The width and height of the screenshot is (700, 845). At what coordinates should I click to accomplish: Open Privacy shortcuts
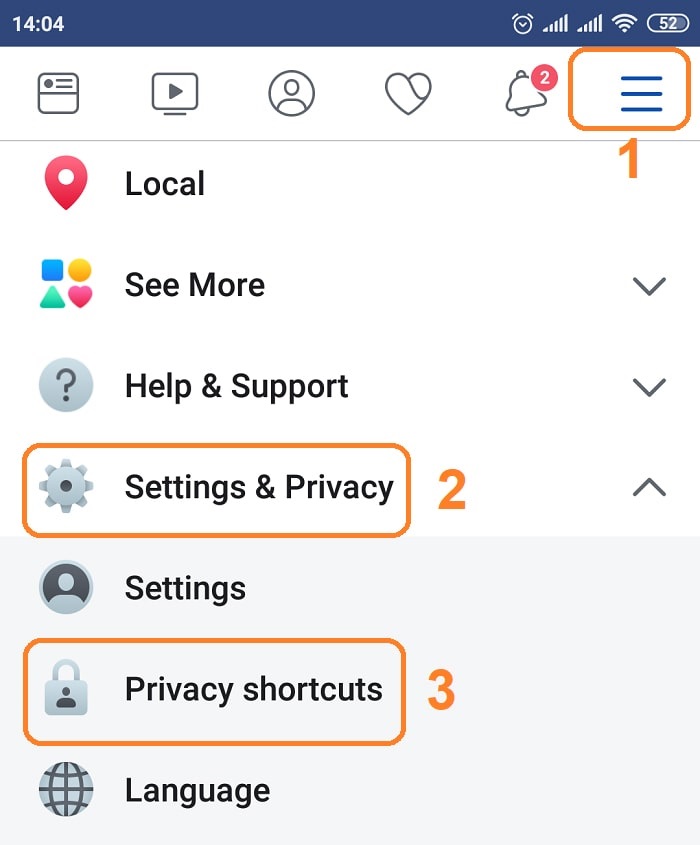(x=253, y=690)
